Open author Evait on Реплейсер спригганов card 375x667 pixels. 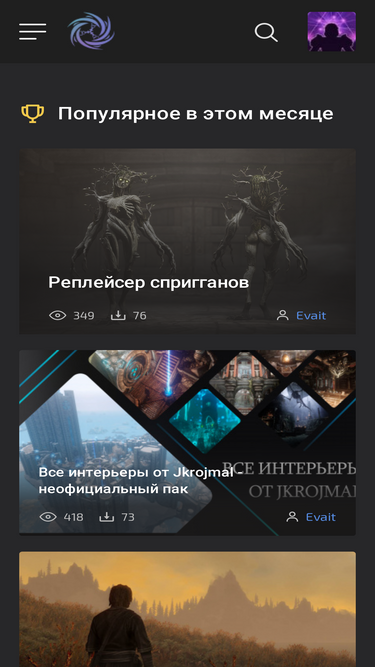point(311,316)
